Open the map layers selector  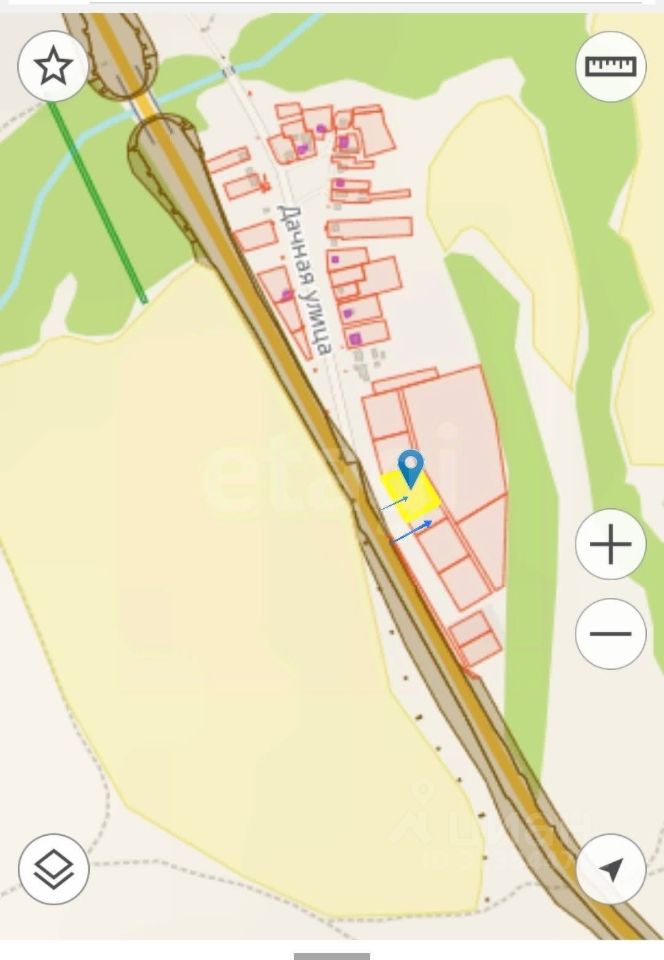click(x=53, y=869)
